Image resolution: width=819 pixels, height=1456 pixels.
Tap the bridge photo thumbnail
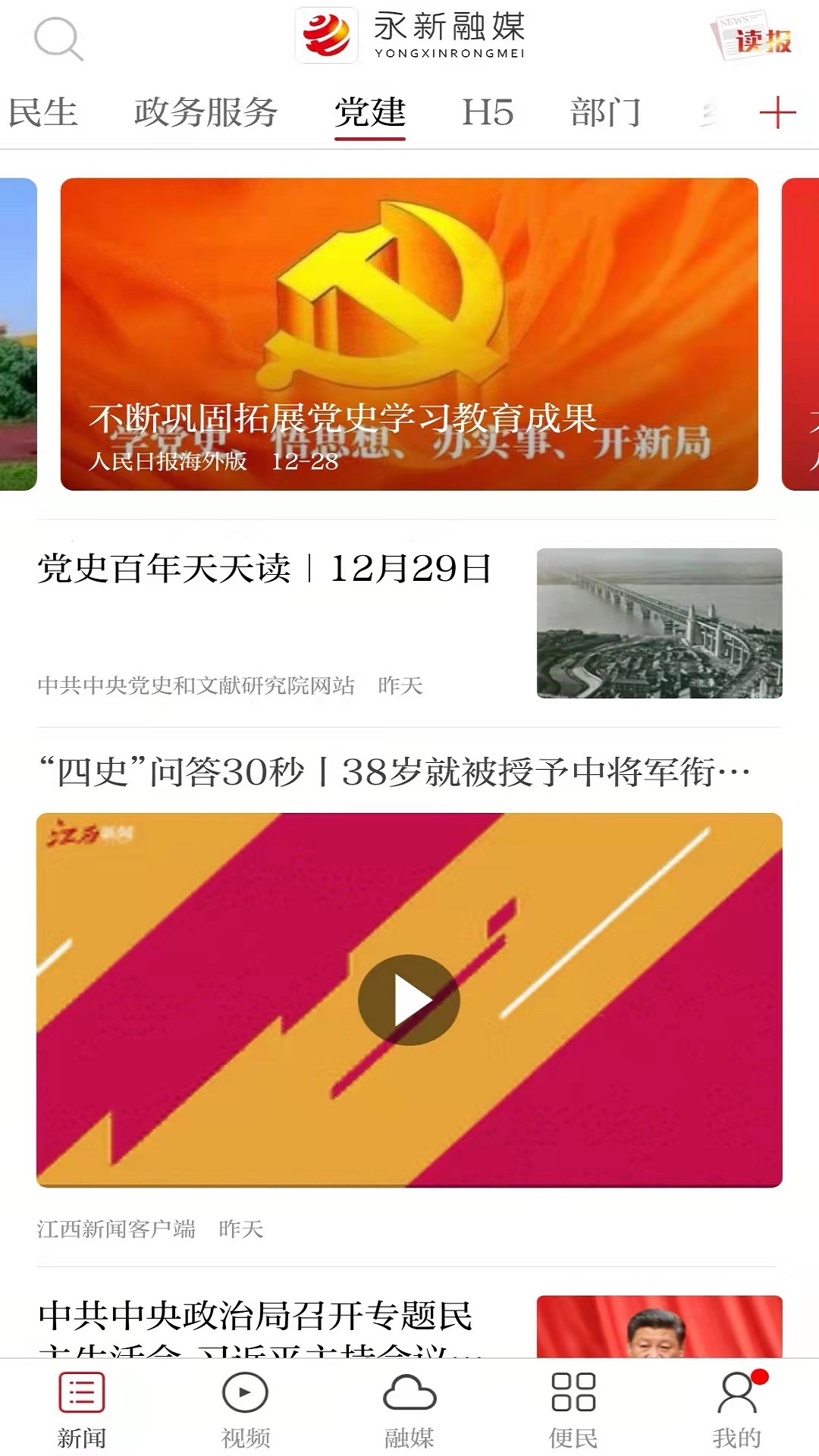[659, 622]
